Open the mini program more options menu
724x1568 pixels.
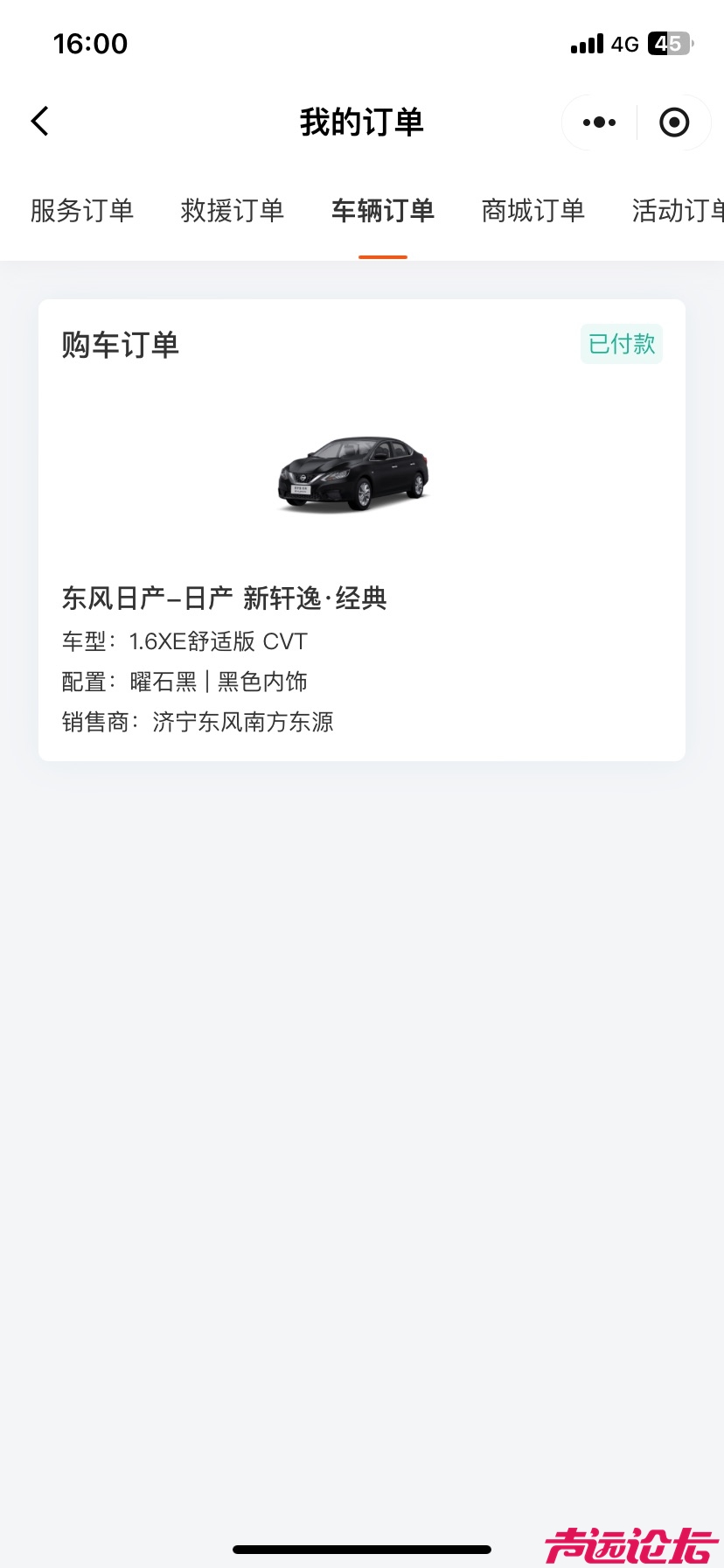coord(599,122)
